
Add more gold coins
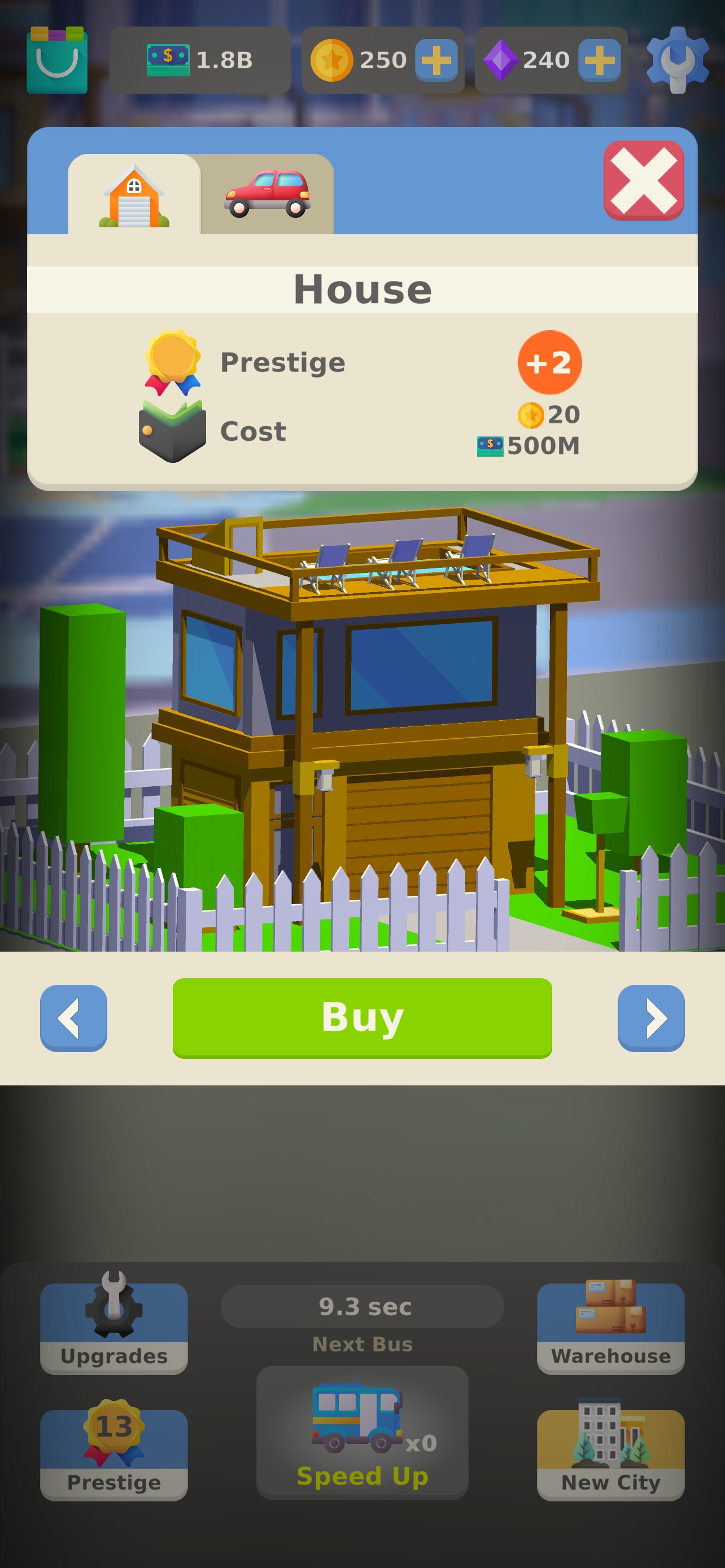coord(436,60)
